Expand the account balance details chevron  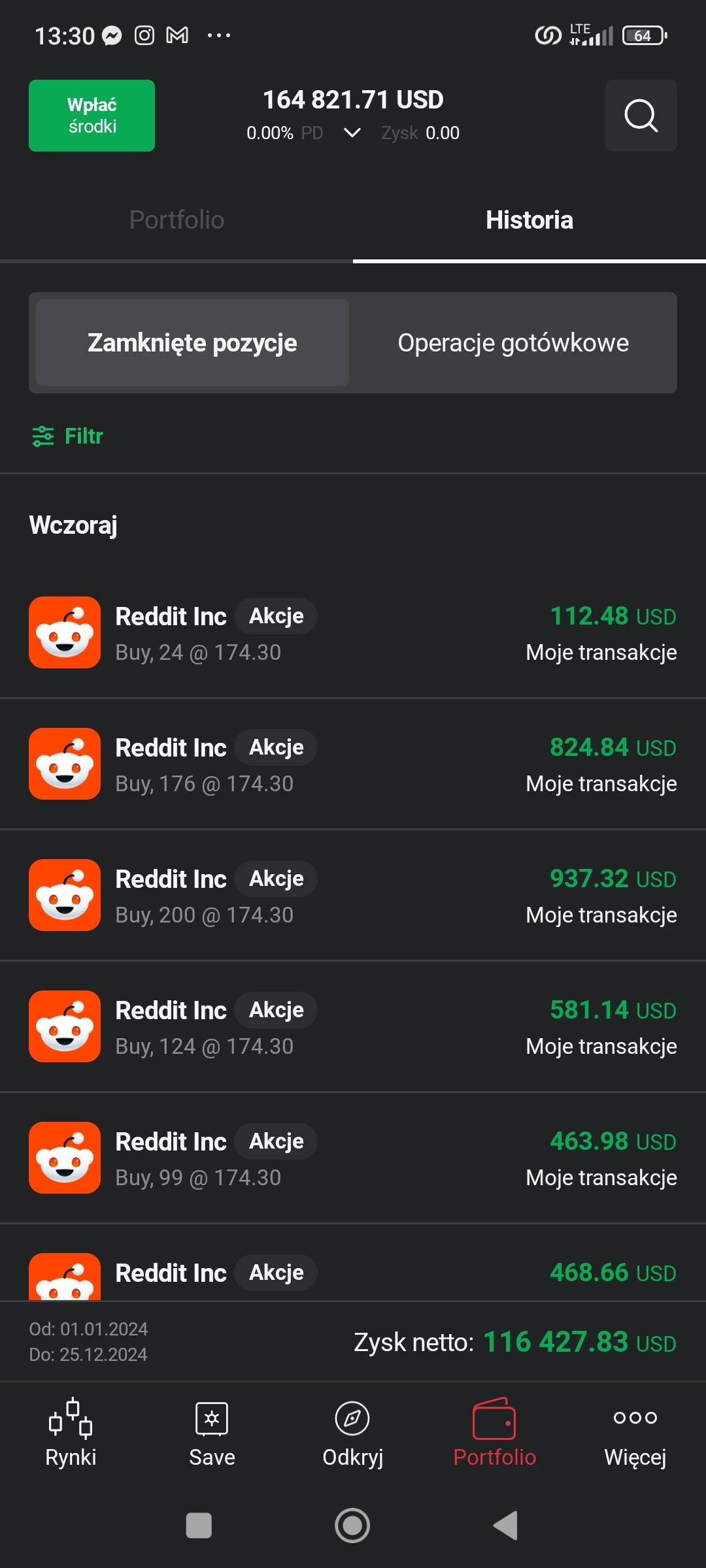352,133
